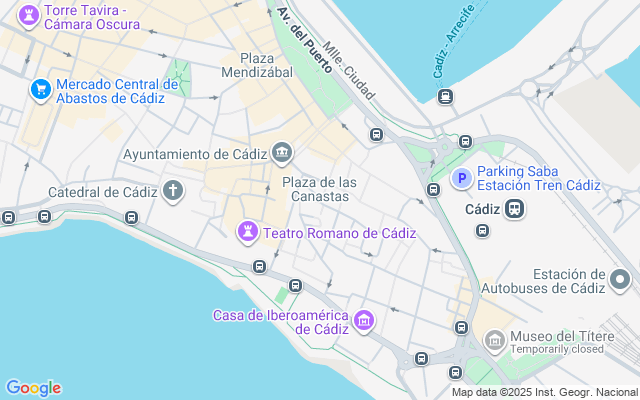Tap the Ayuntamiento de Cádiz marker

282,153
